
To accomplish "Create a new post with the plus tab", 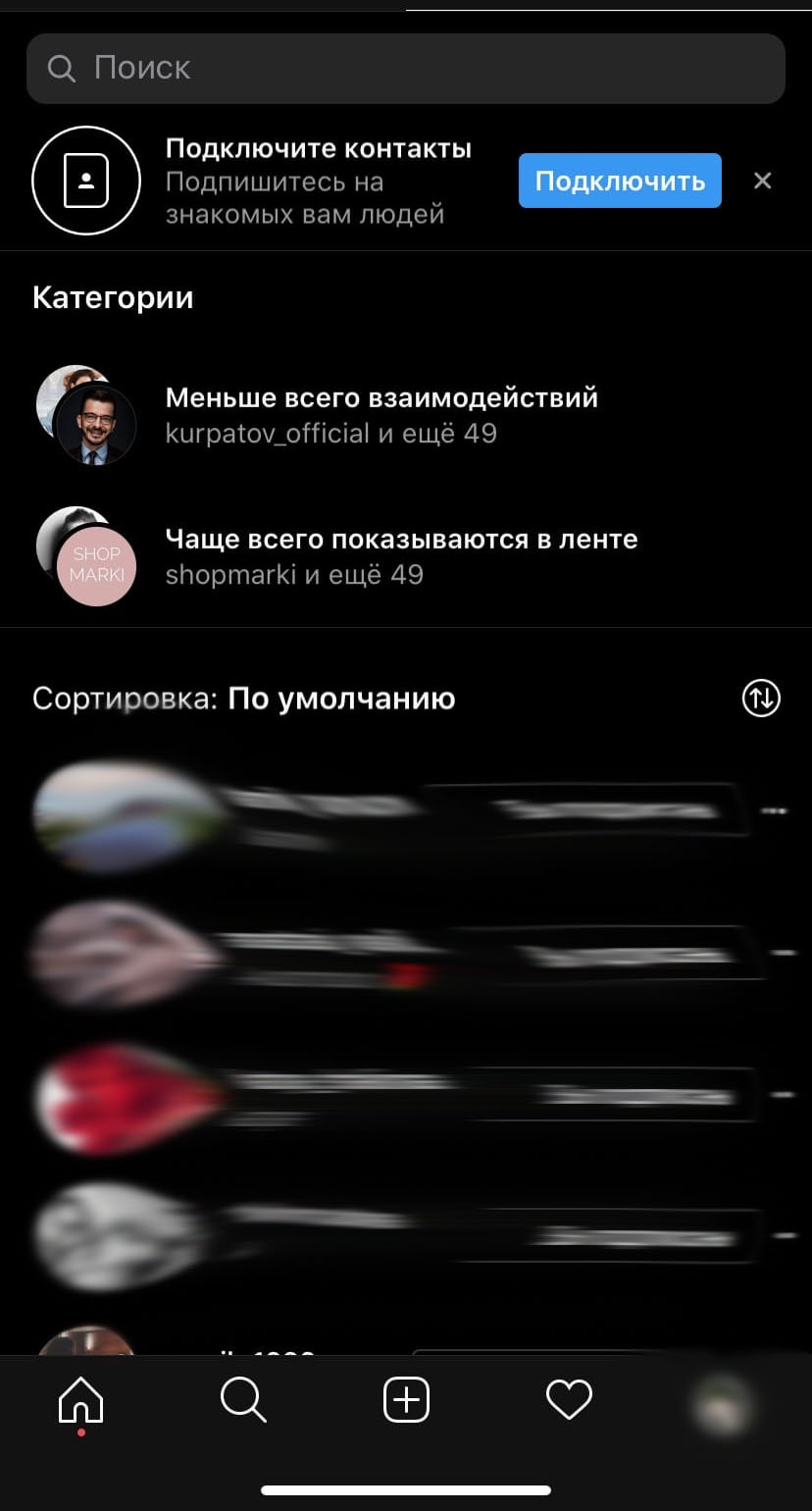I will coord(406,1399).
